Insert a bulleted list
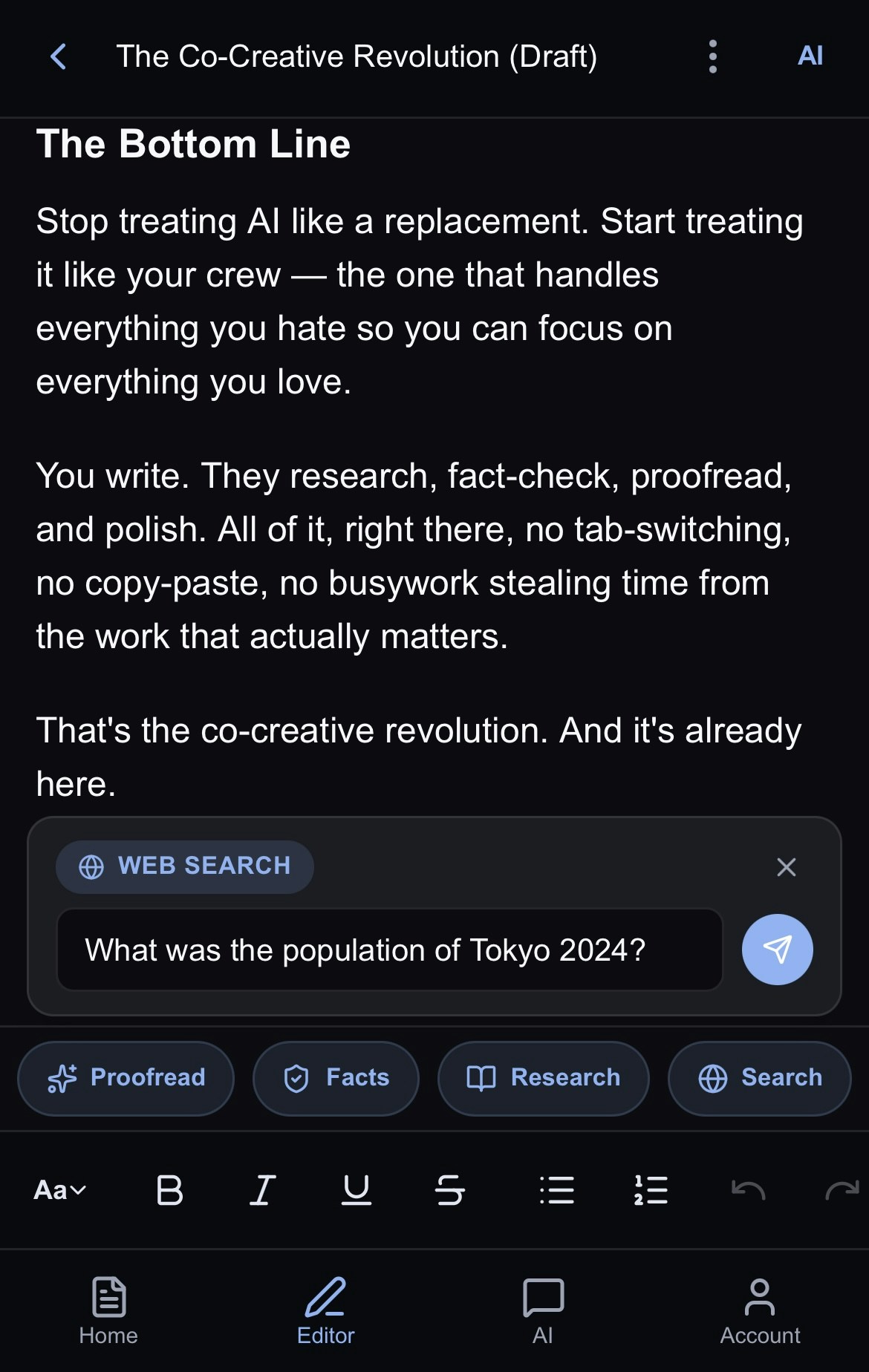Viewport: 869px width, 1372px height. pos(556,1191)
